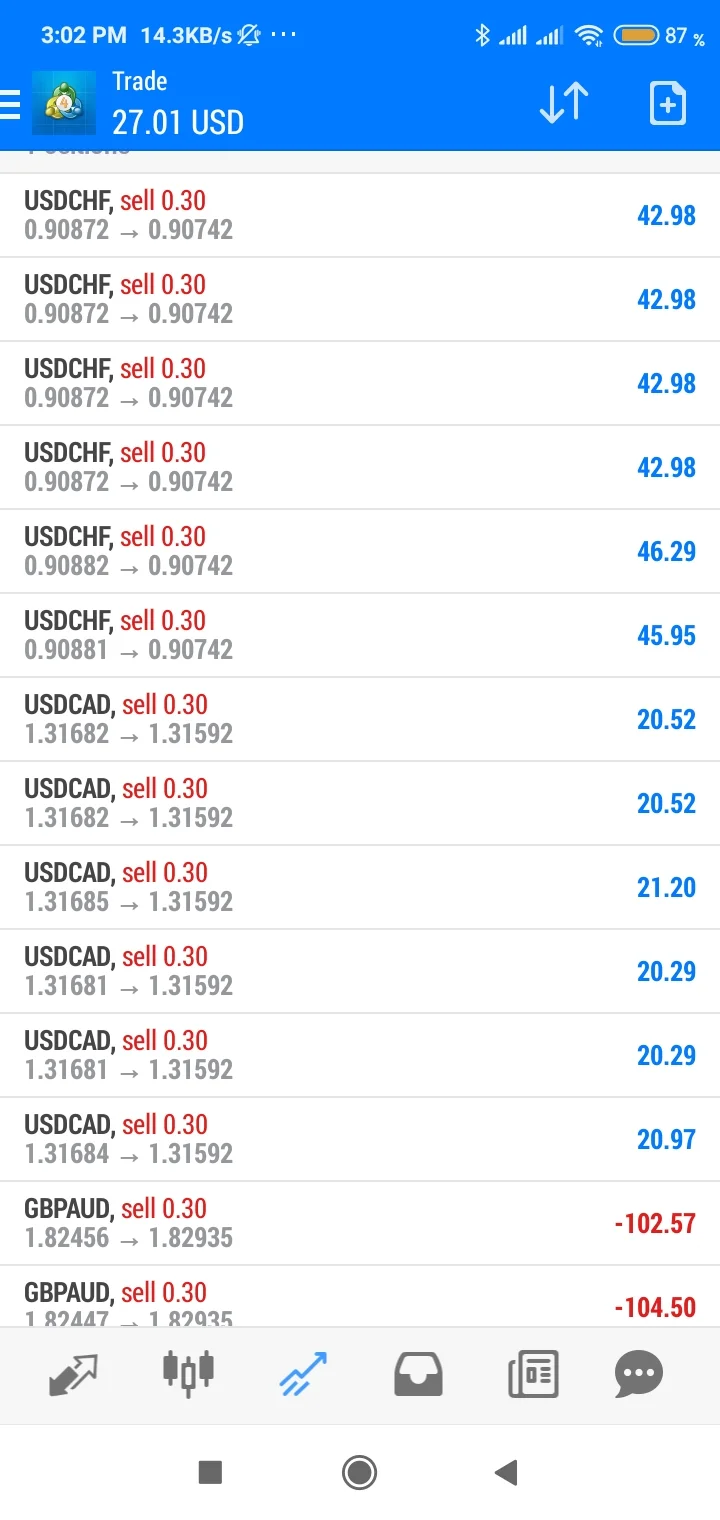Open the side drawer menu
This screenshot has width=720, height=1520.
(10, 104)
